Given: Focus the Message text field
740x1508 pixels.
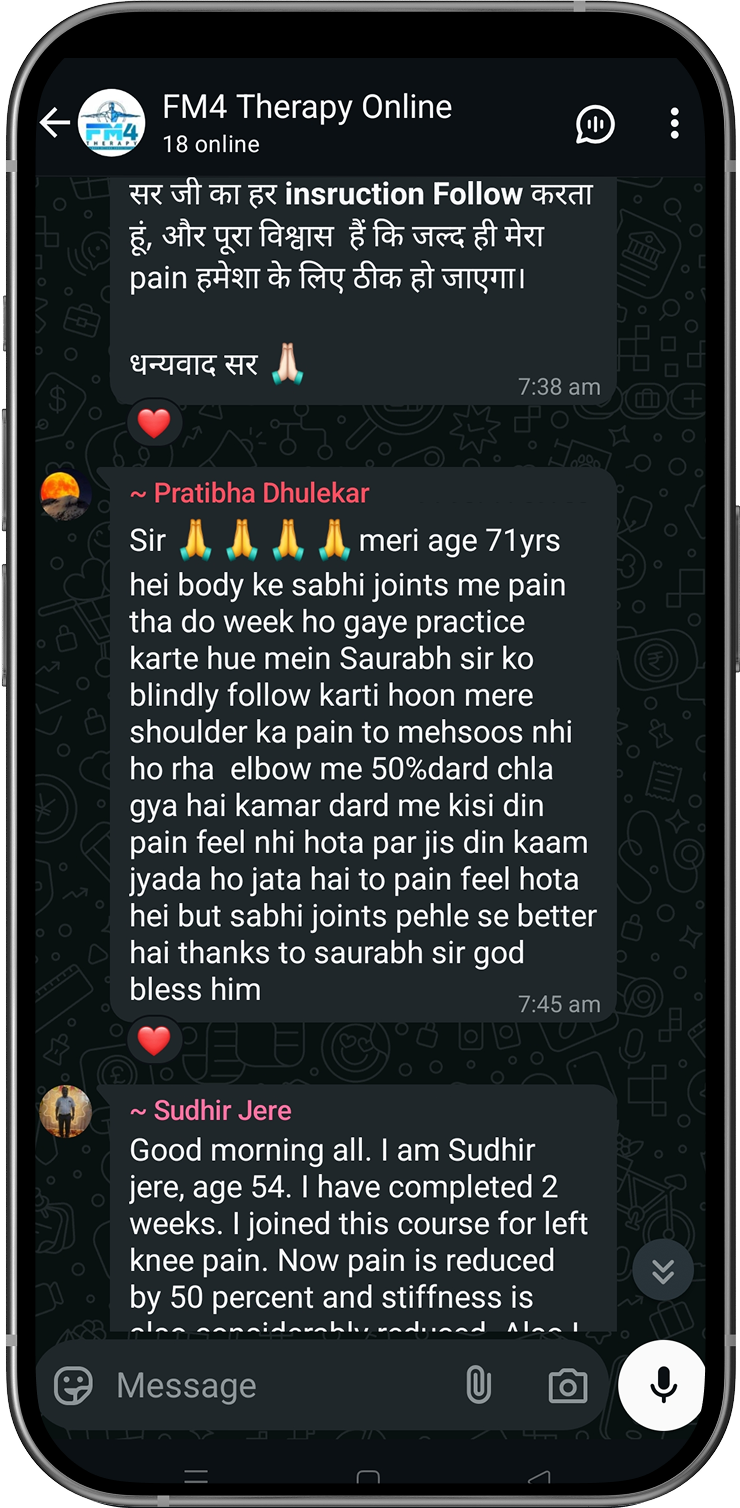Looking at the screenshot, I should tap(280, 1386).
